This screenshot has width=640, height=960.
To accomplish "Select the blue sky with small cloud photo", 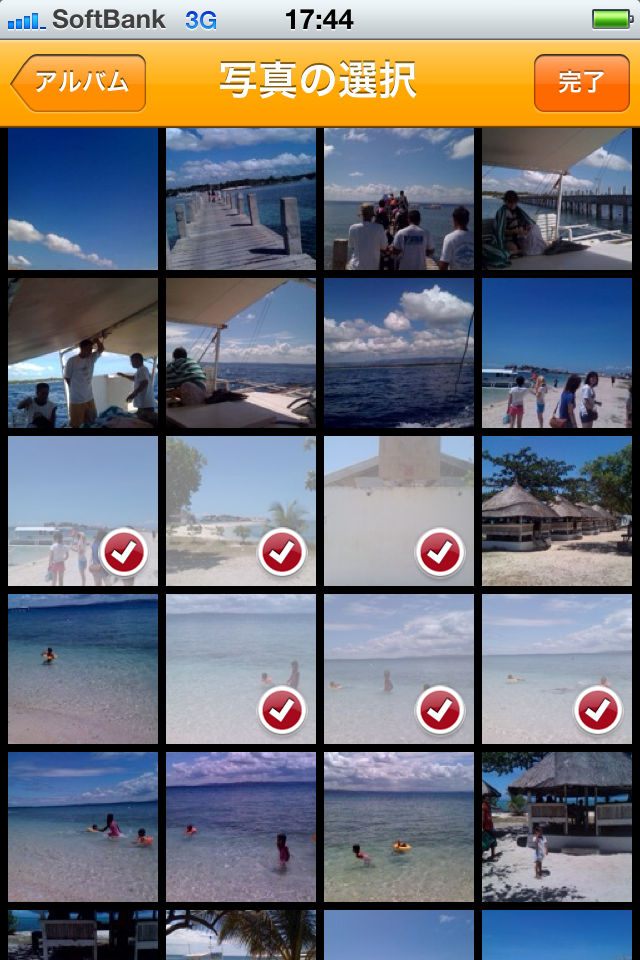I will pos(82,198).
